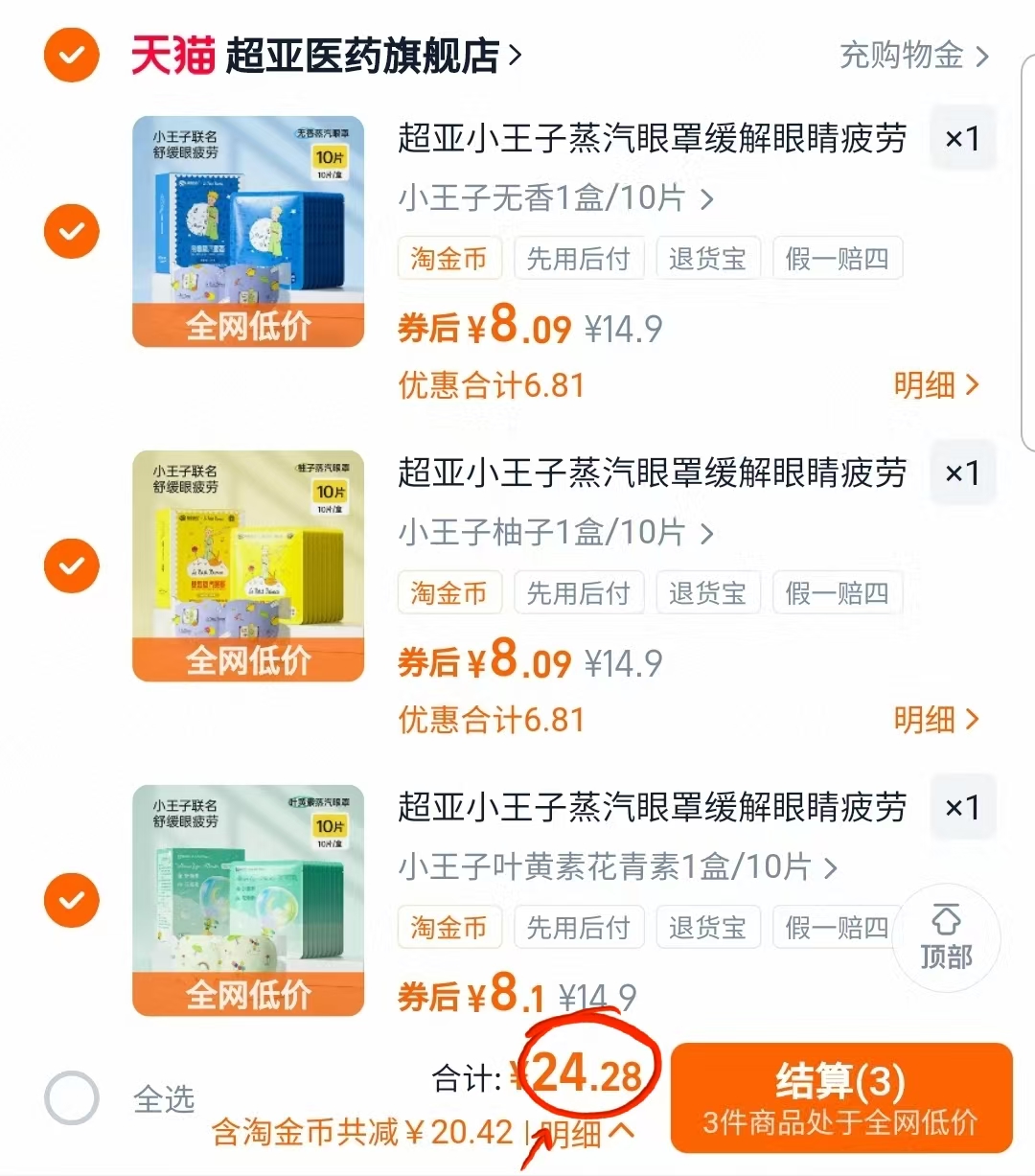Click the 先用后付 tag on yuzu eye mask
Screen dimensions: 1035x1176
pyautogui.click(x=579, y=592)
